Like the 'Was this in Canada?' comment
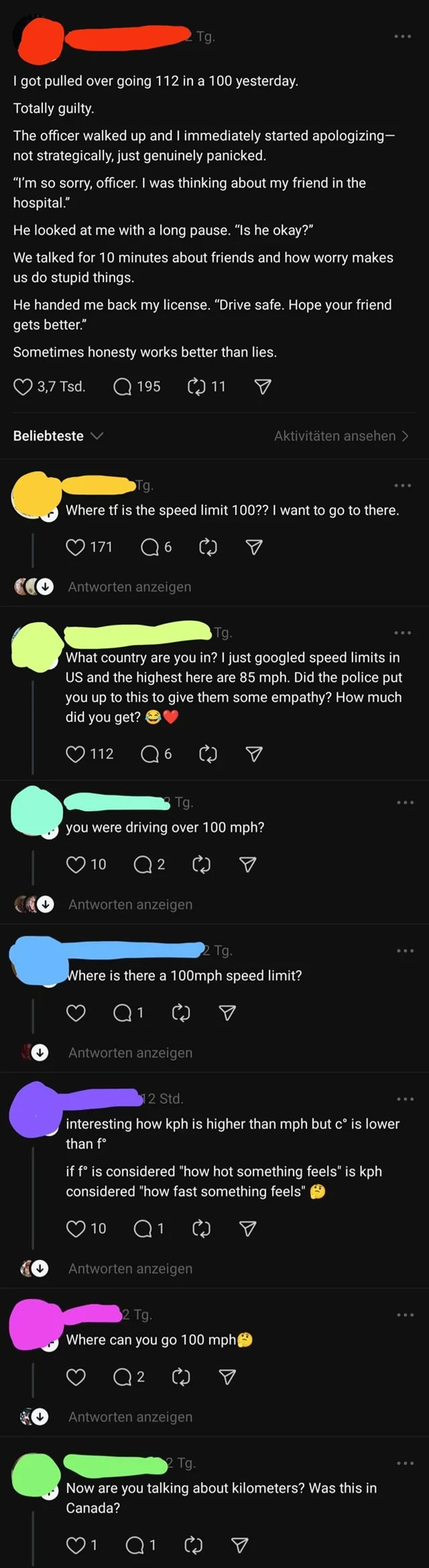429x1568 pixels. pos(75,1545)
